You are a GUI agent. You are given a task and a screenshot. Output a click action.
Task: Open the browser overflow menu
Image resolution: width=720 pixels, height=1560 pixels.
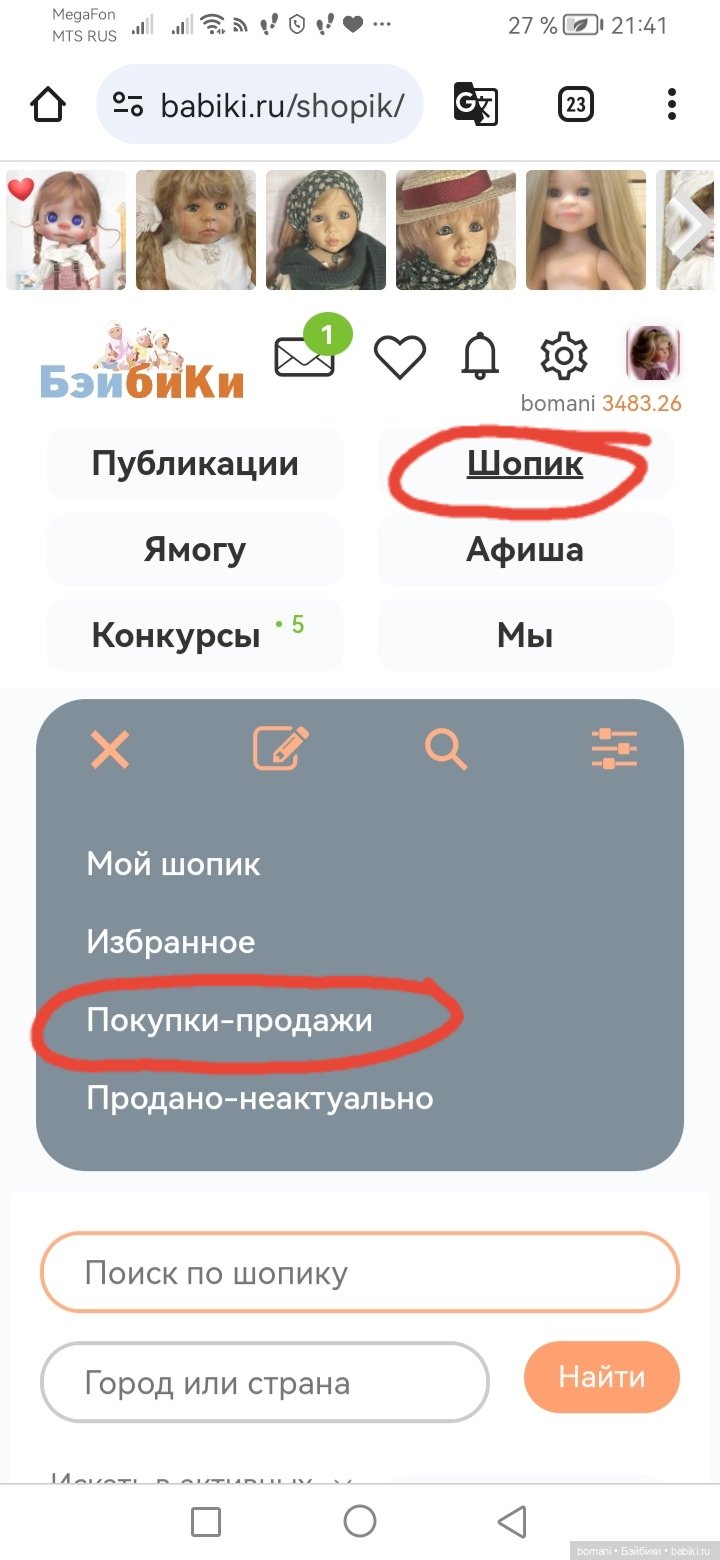[672, 104]
